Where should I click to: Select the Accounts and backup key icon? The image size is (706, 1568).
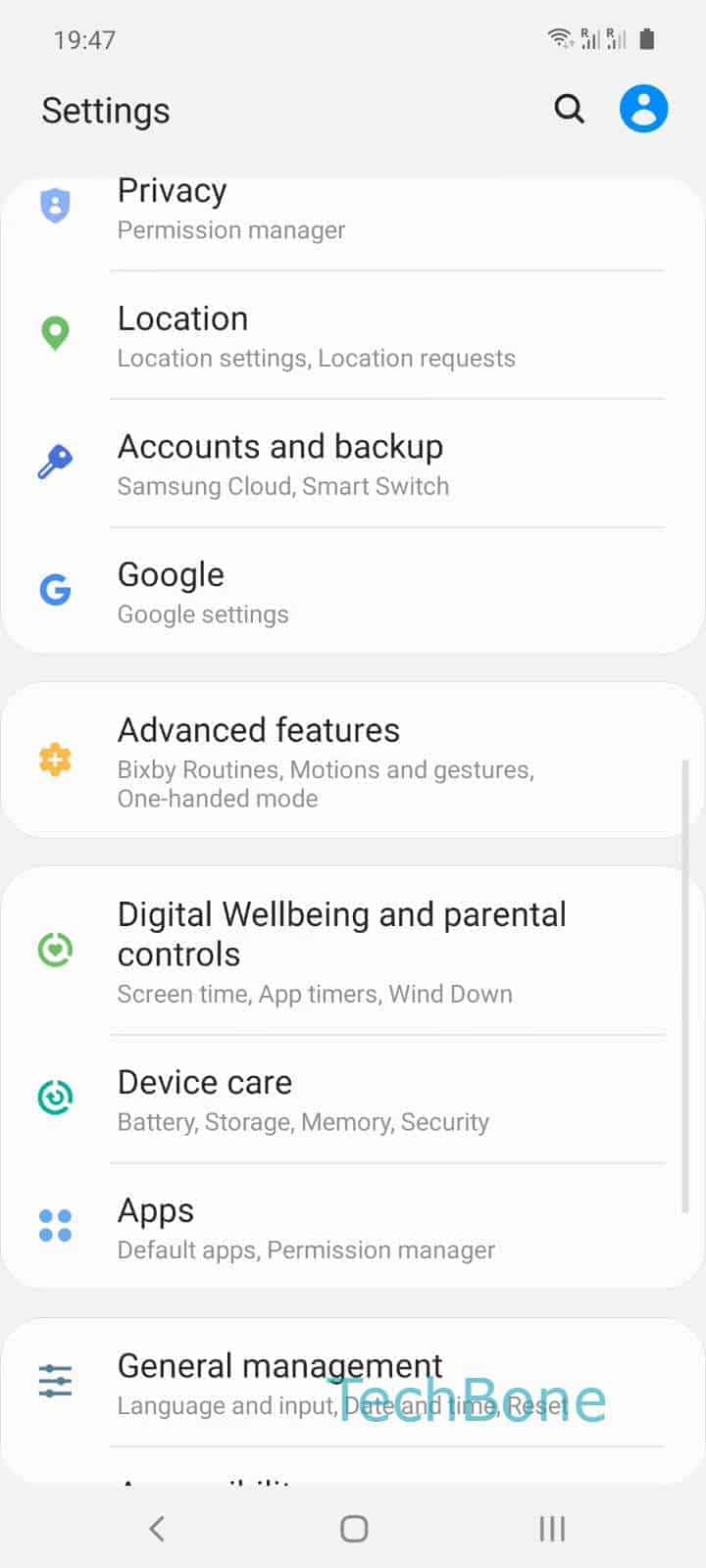click(55, 461)
